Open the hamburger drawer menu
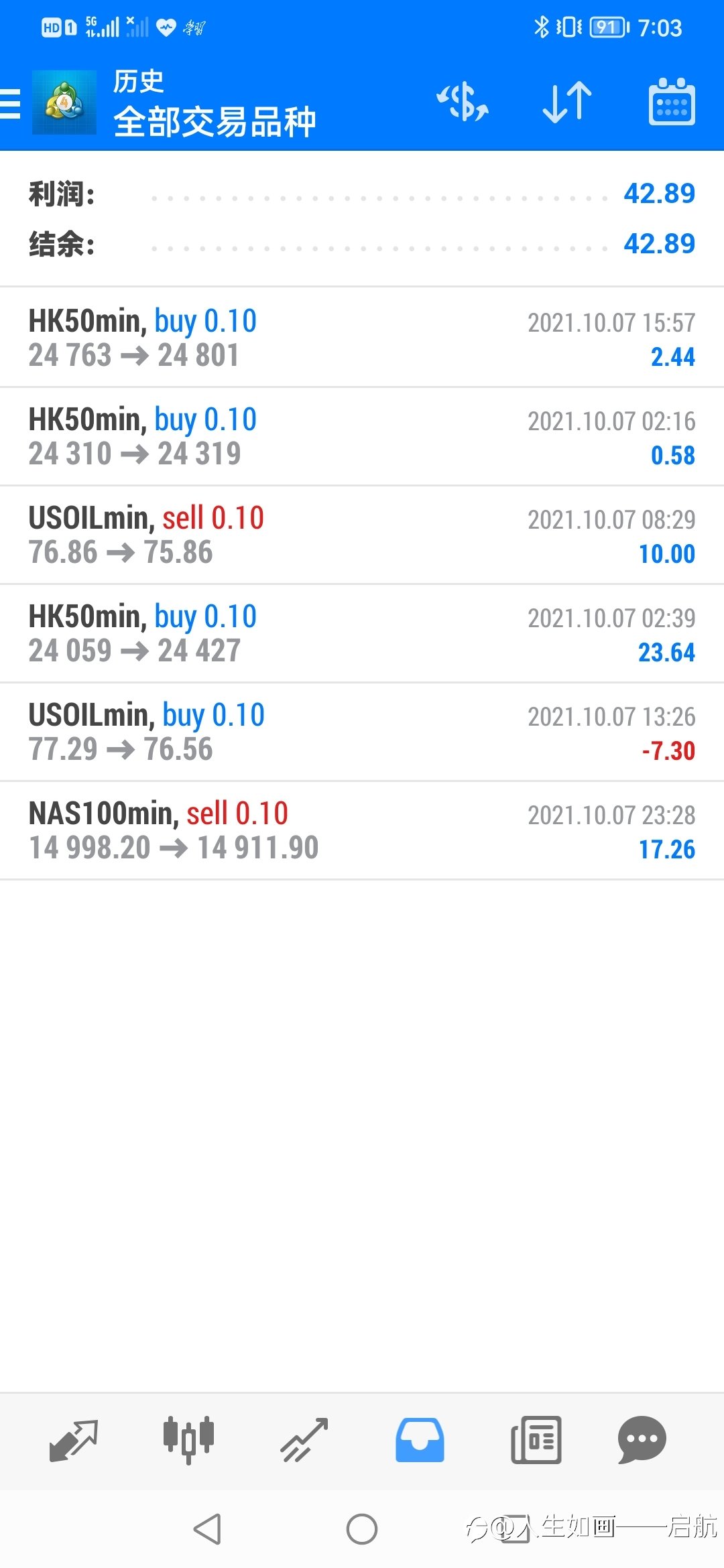This screenshot has width=724, height=1568. pyautogui.click(x=11, y=104)
